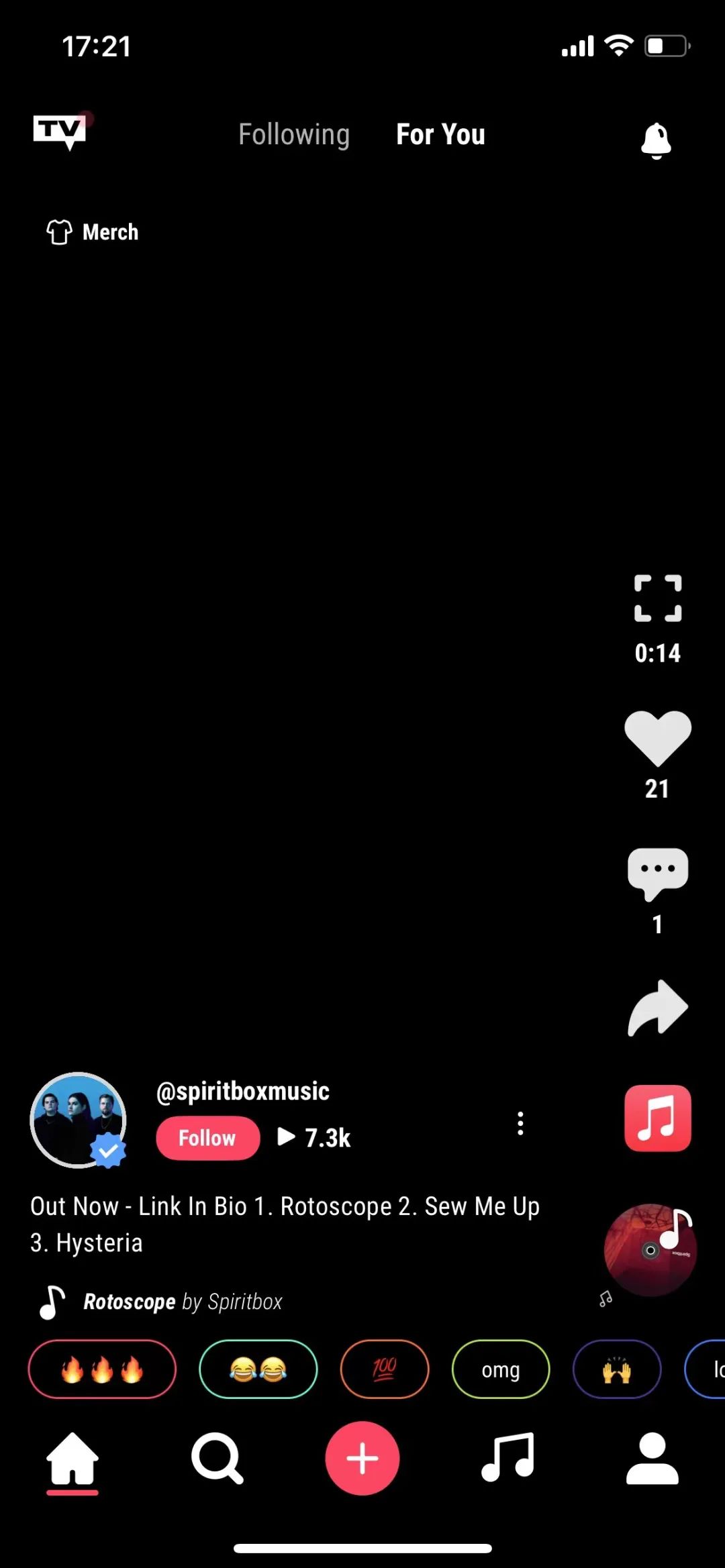Go to the Profile tab

click(652, 1459)
